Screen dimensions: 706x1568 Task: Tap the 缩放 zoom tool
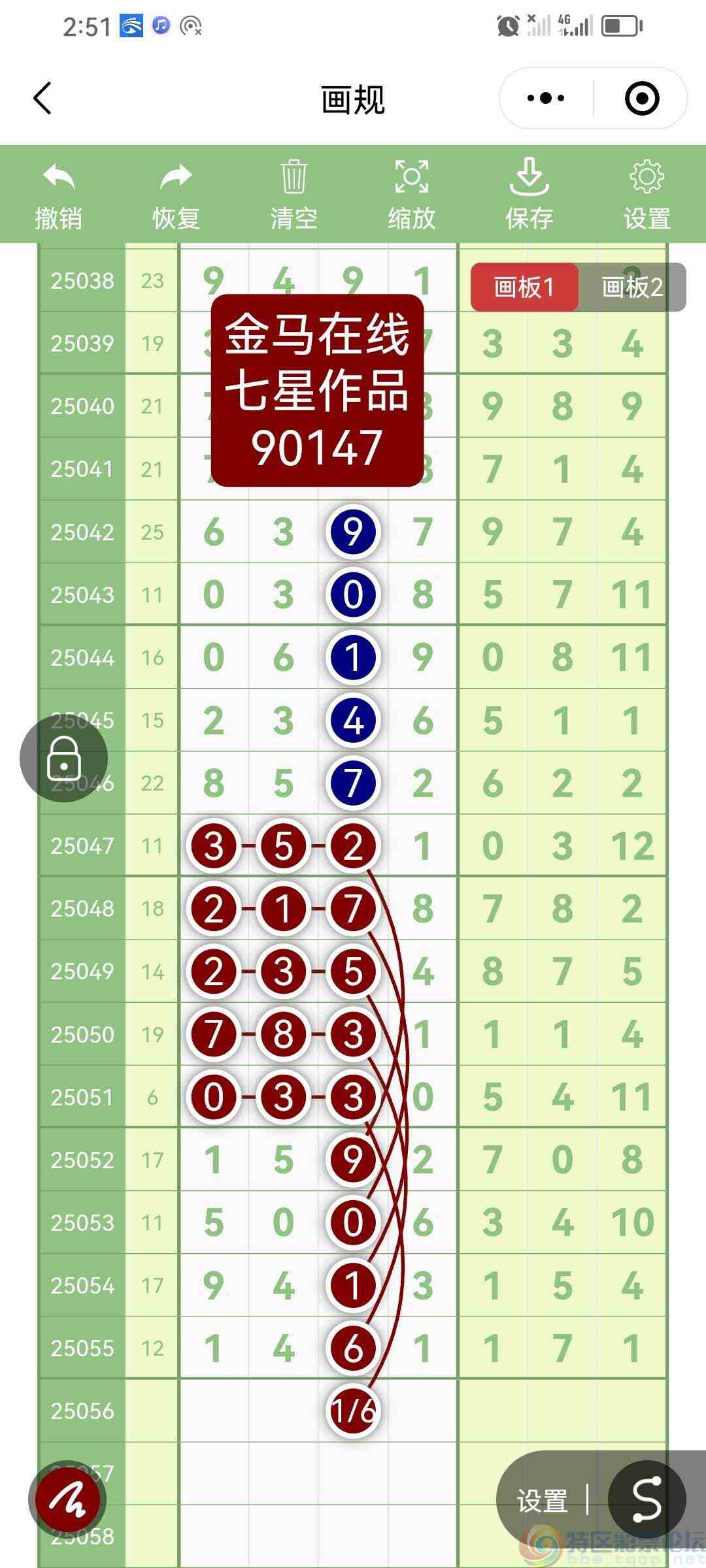[x=411, y=195]
